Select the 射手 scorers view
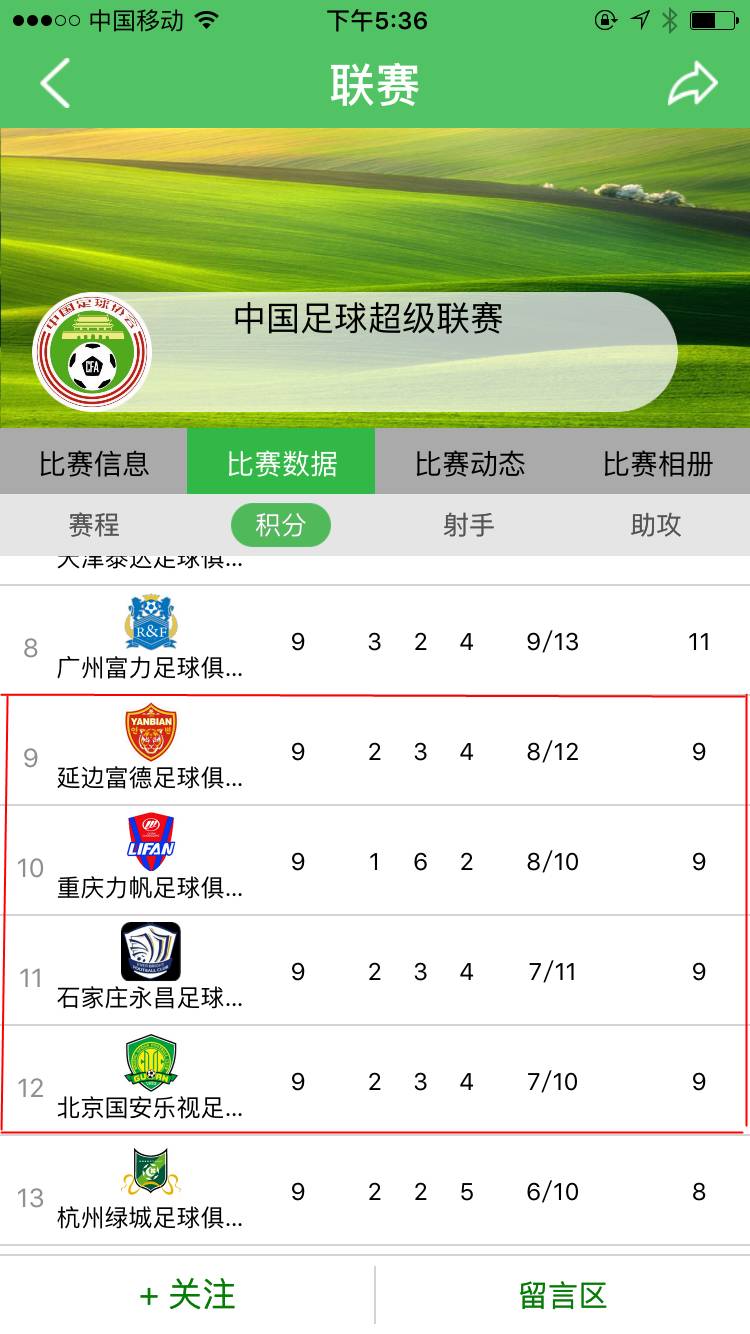The image size is (750, 1334). (x=468, y=523)
